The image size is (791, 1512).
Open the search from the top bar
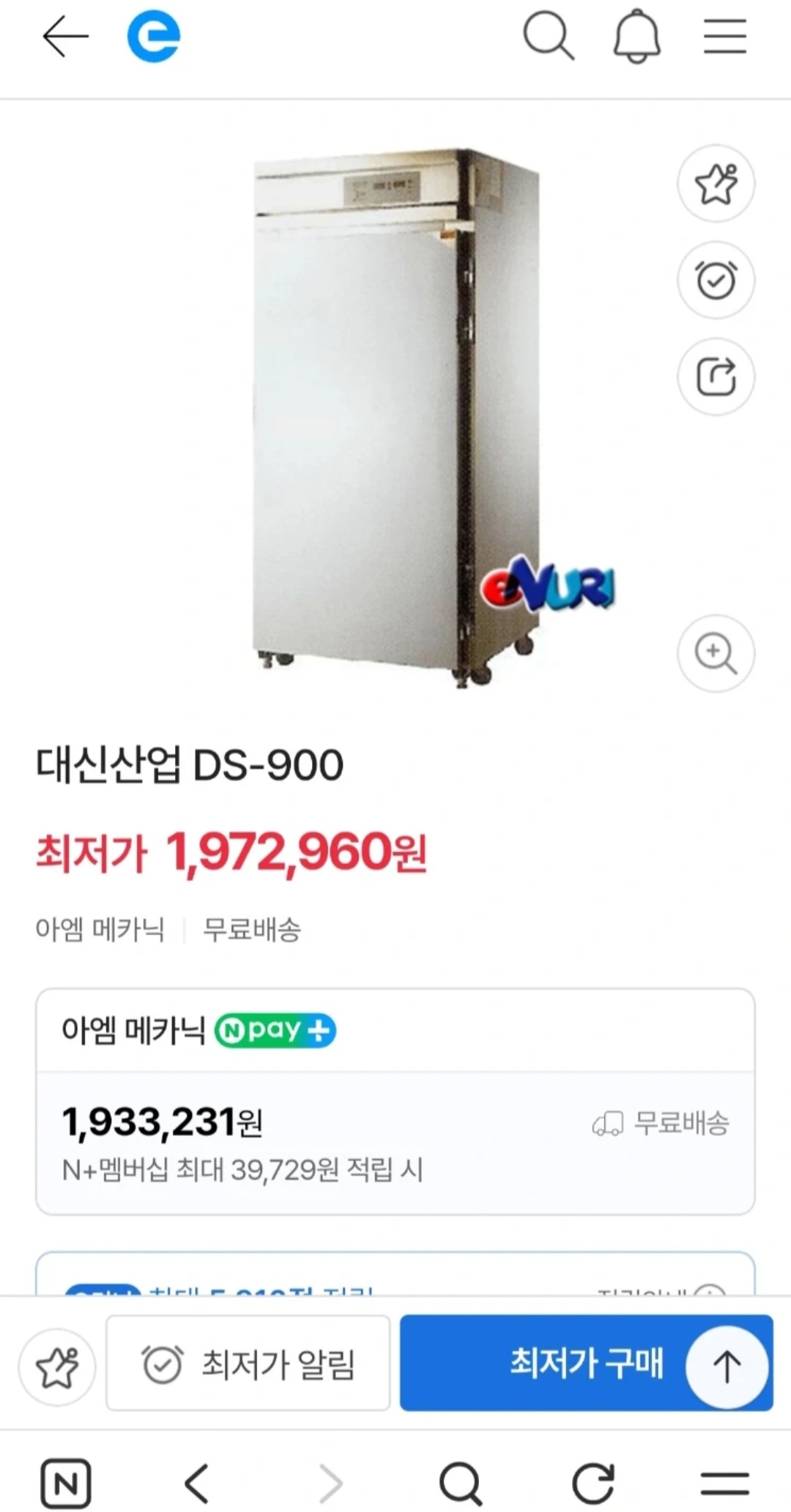(x=549, y=37)
